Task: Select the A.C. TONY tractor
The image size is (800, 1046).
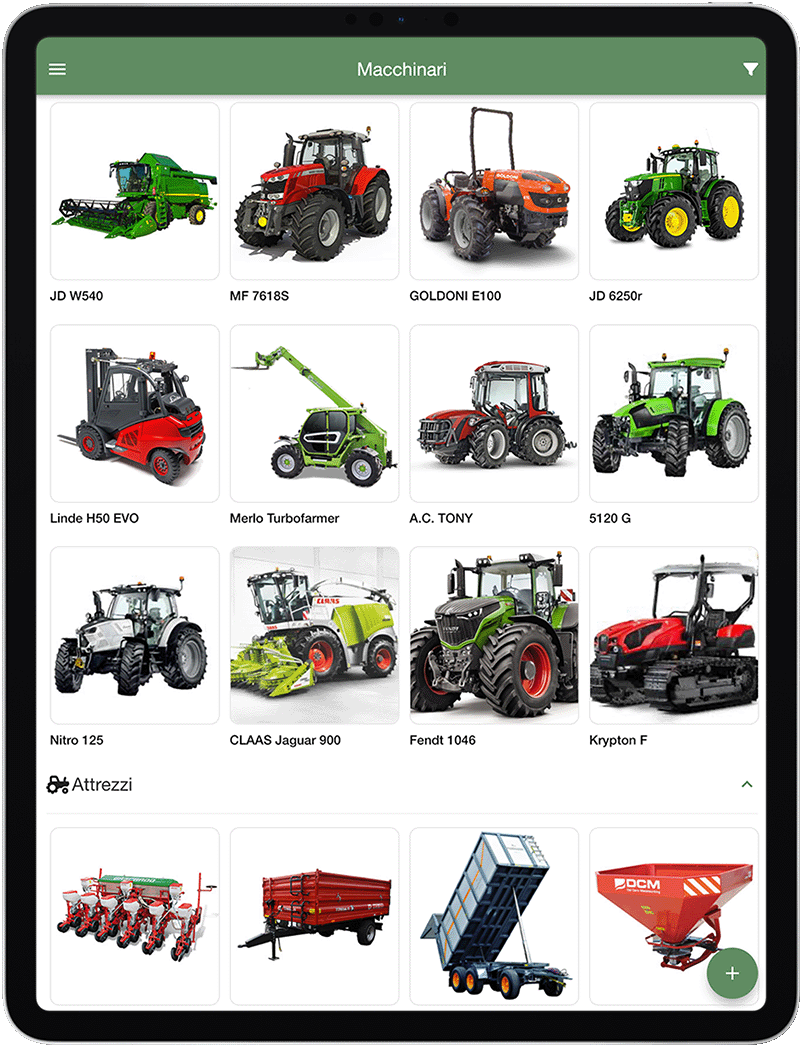Action: click(x=495, y=414)
